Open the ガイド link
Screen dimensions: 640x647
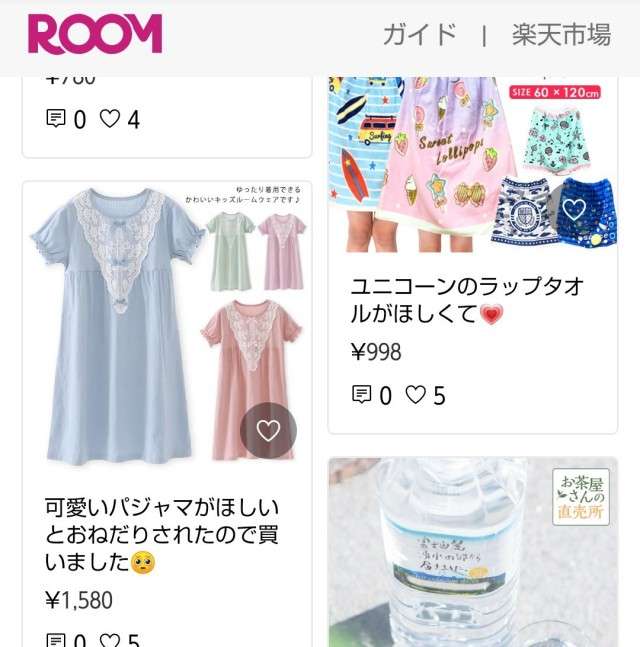(x=420, y=35)
